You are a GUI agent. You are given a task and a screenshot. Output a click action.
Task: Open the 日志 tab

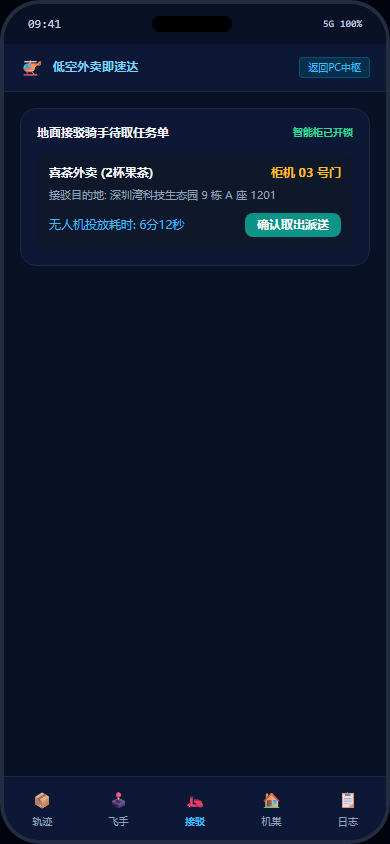(x=348, y=810)
